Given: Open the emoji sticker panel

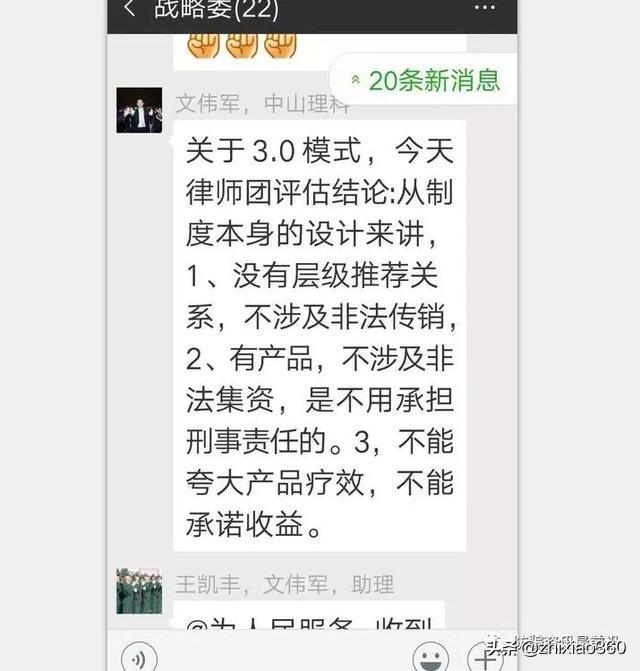Looking at the screenshot, I should click(x=430, y=658).
